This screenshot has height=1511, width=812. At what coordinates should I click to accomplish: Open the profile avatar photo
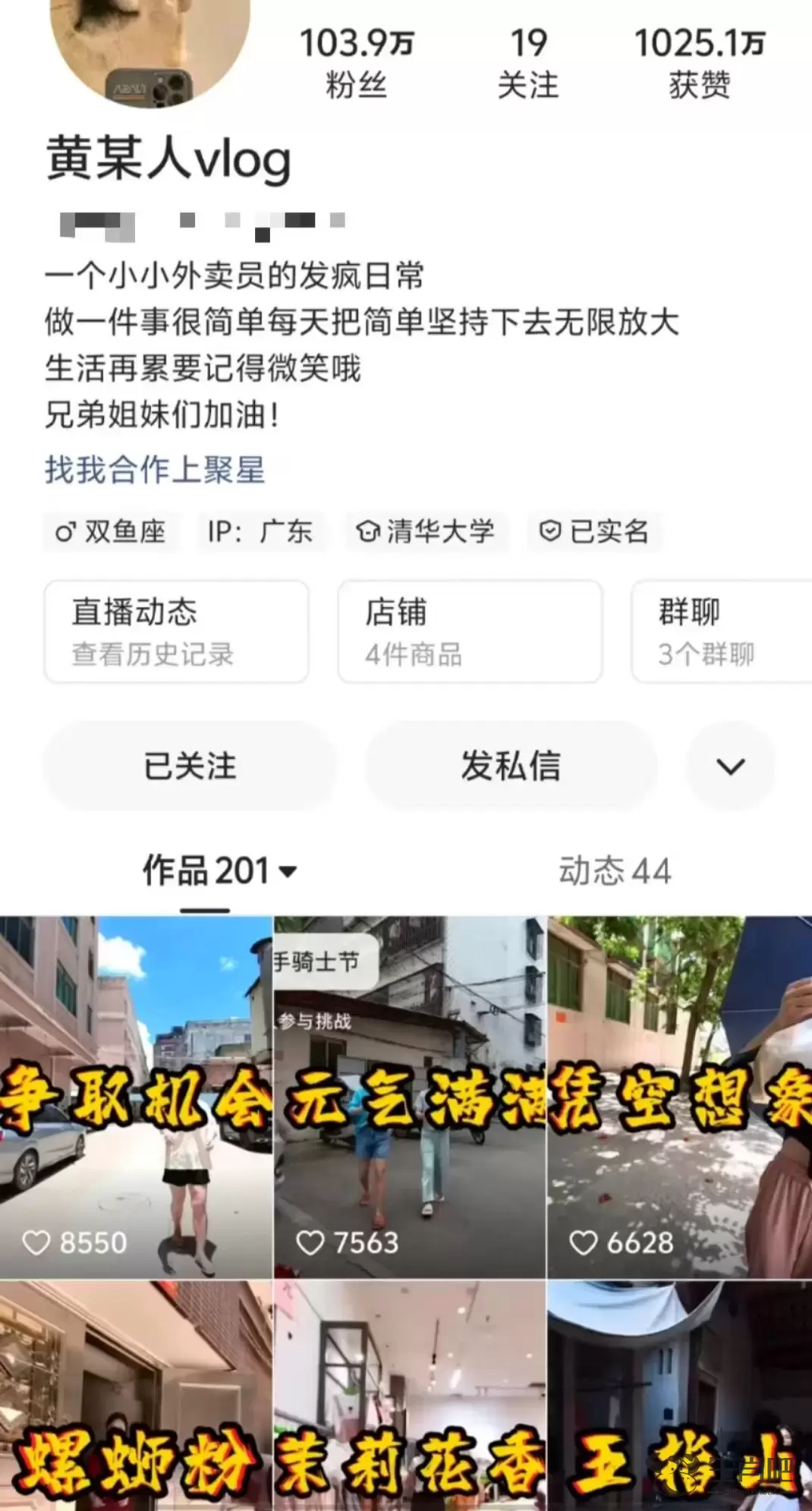(149, 46)
